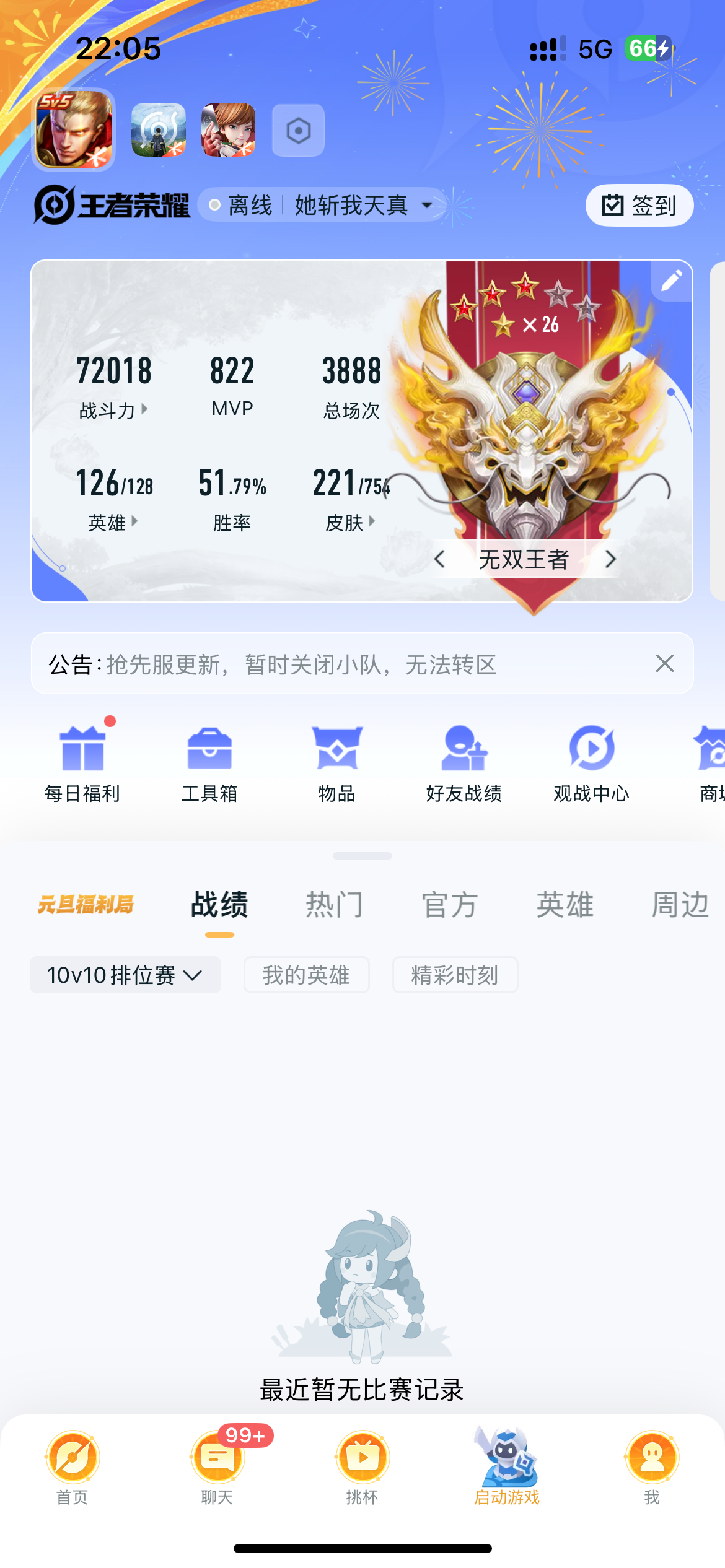Edit the profile card with the pencil icon

pos(671,281)
